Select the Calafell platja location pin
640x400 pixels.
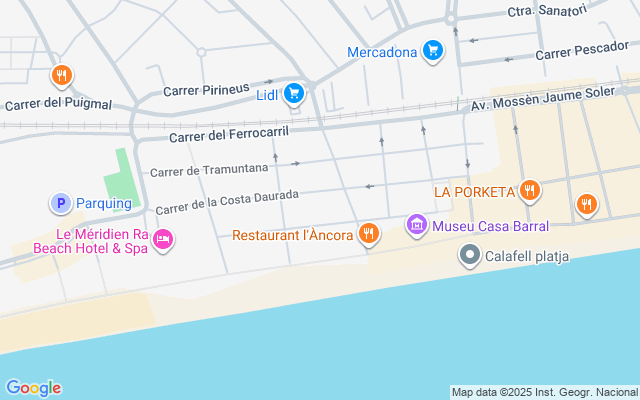coord(469,256)
